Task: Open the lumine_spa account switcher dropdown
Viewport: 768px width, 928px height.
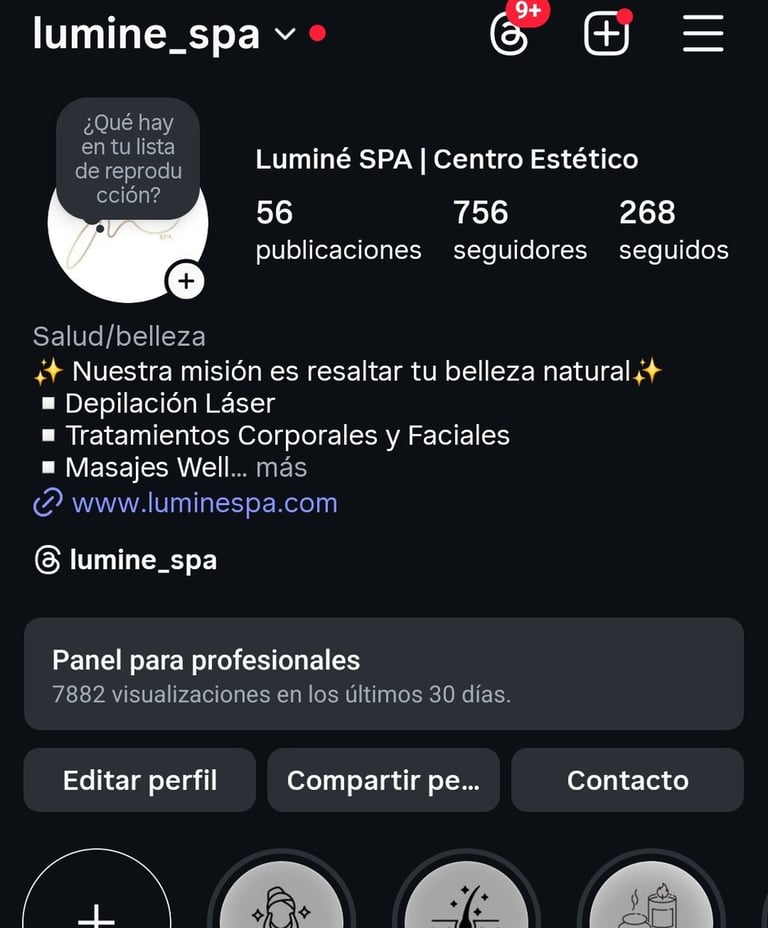Action: [x=285, y=34]
